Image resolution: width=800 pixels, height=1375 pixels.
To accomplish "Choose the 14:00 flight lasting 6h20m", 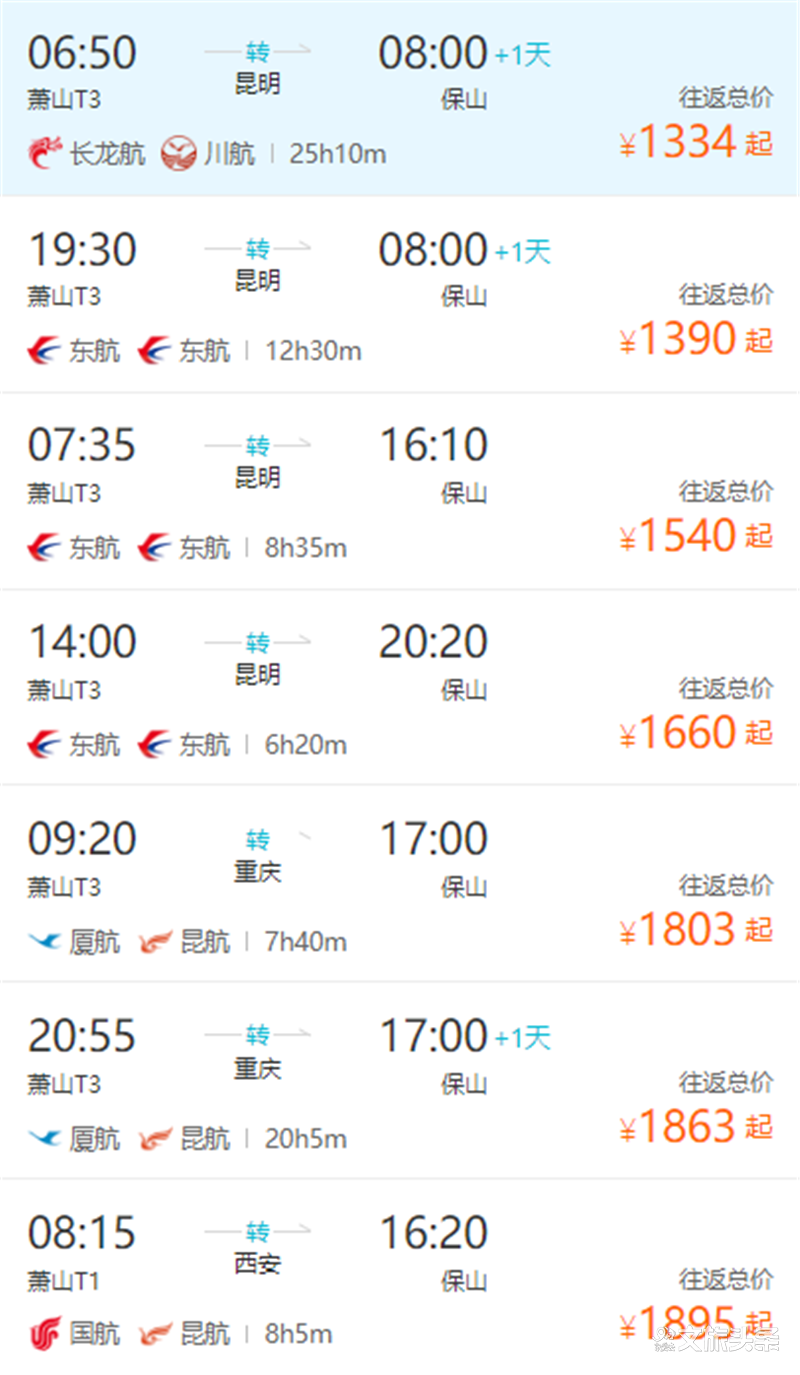I will [x=400, y=688].
